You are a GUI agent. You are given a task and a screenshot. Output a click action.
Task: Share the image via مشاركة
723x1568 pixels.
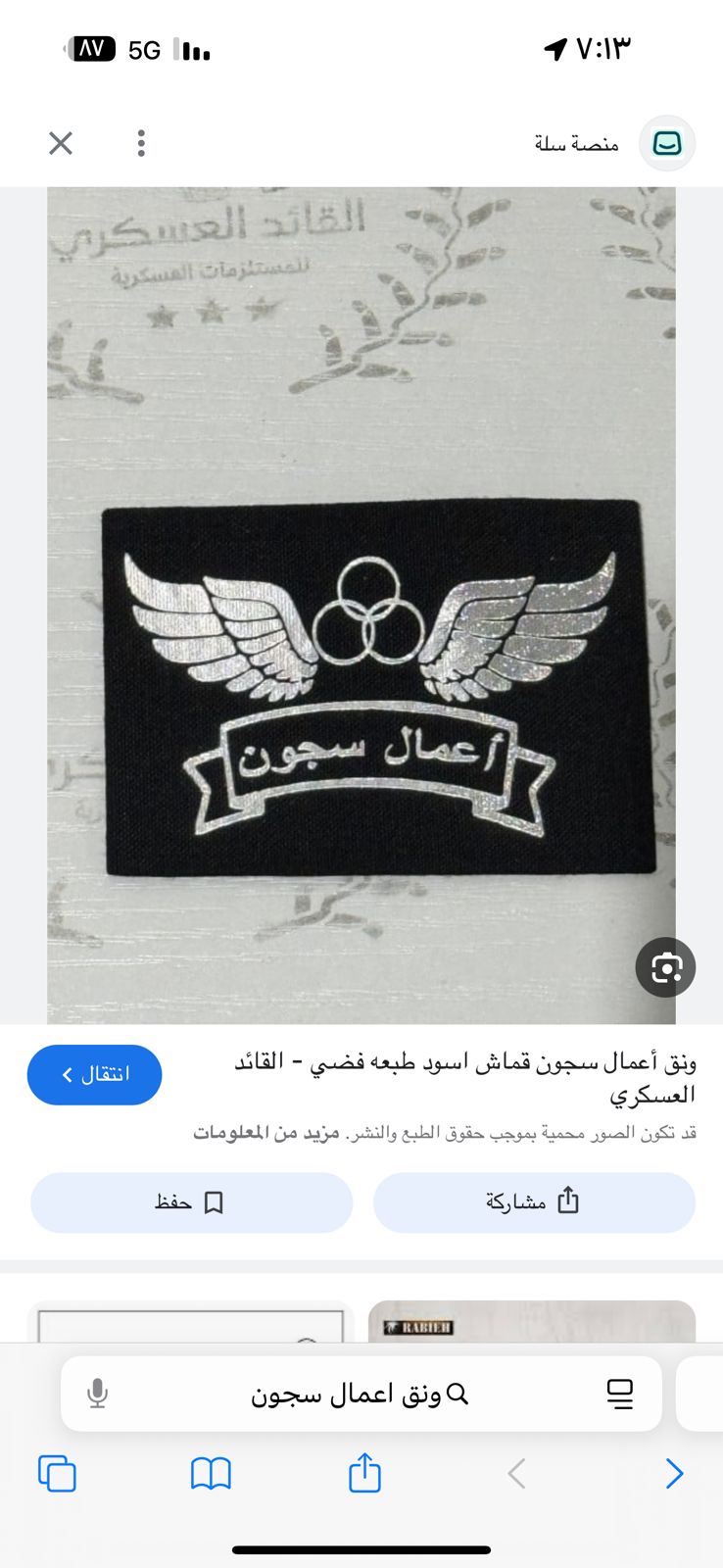tap(534, 1202)
